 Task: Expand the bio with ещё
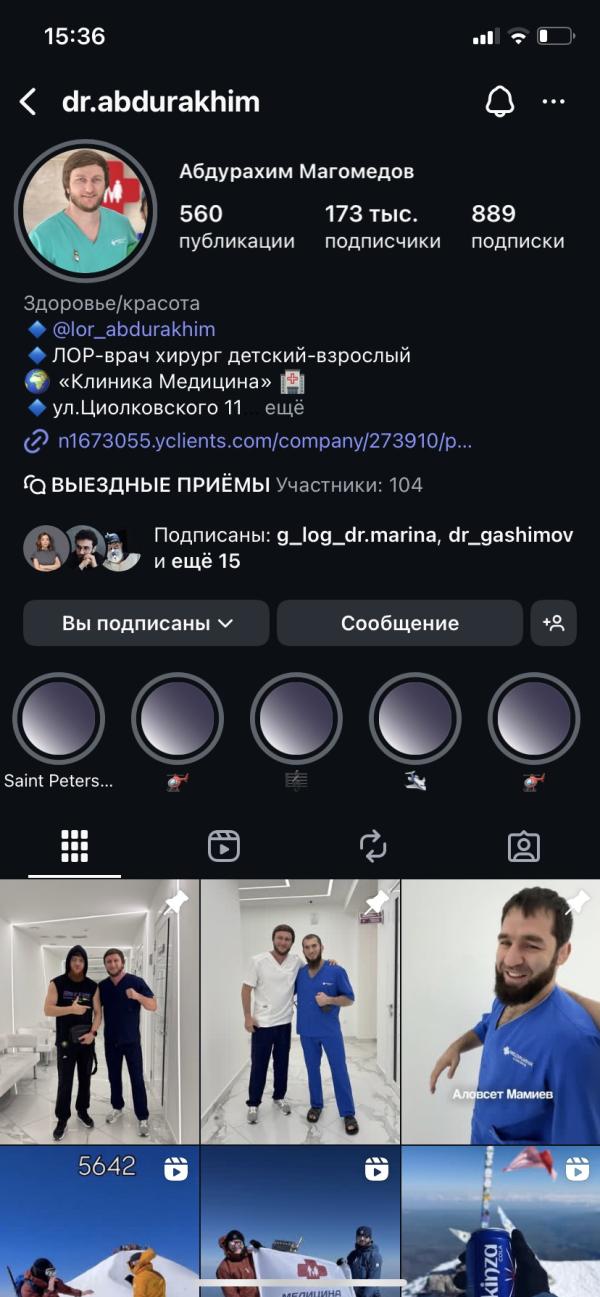point(284,407)
